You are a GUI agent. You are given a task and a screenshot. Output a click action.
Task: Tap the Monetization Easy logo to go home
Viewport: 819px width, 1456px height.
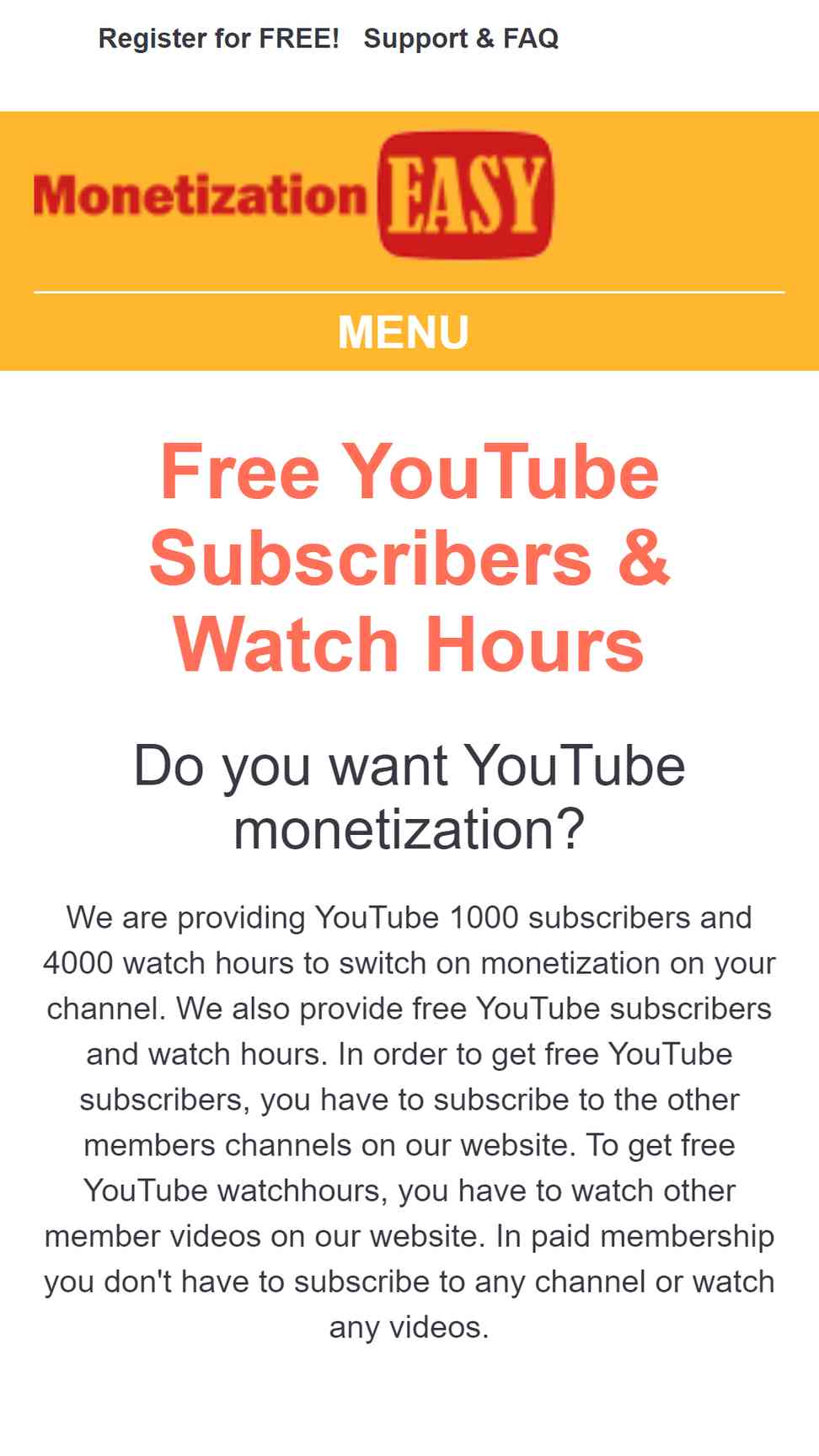(293, 195)
